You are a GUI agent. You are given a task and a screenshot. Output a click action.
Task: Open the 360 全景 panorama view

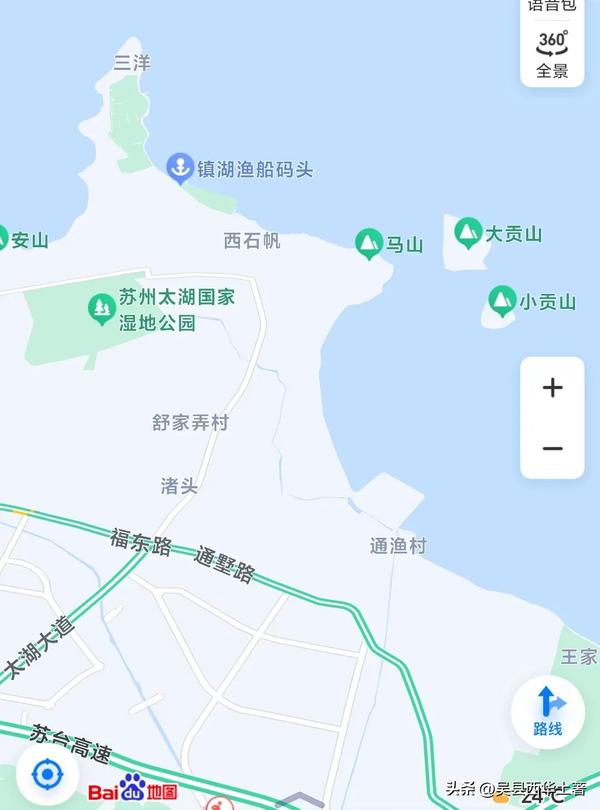click(552, 54)
